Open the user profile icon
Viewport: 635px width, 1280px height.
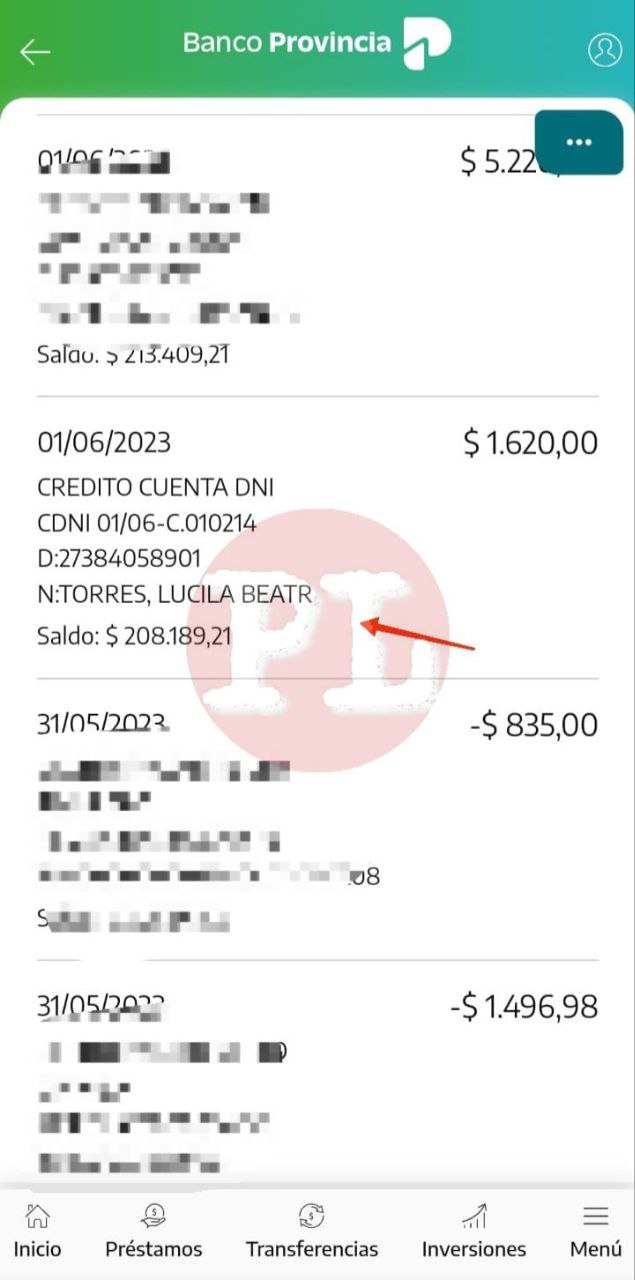tap(604, 50)
